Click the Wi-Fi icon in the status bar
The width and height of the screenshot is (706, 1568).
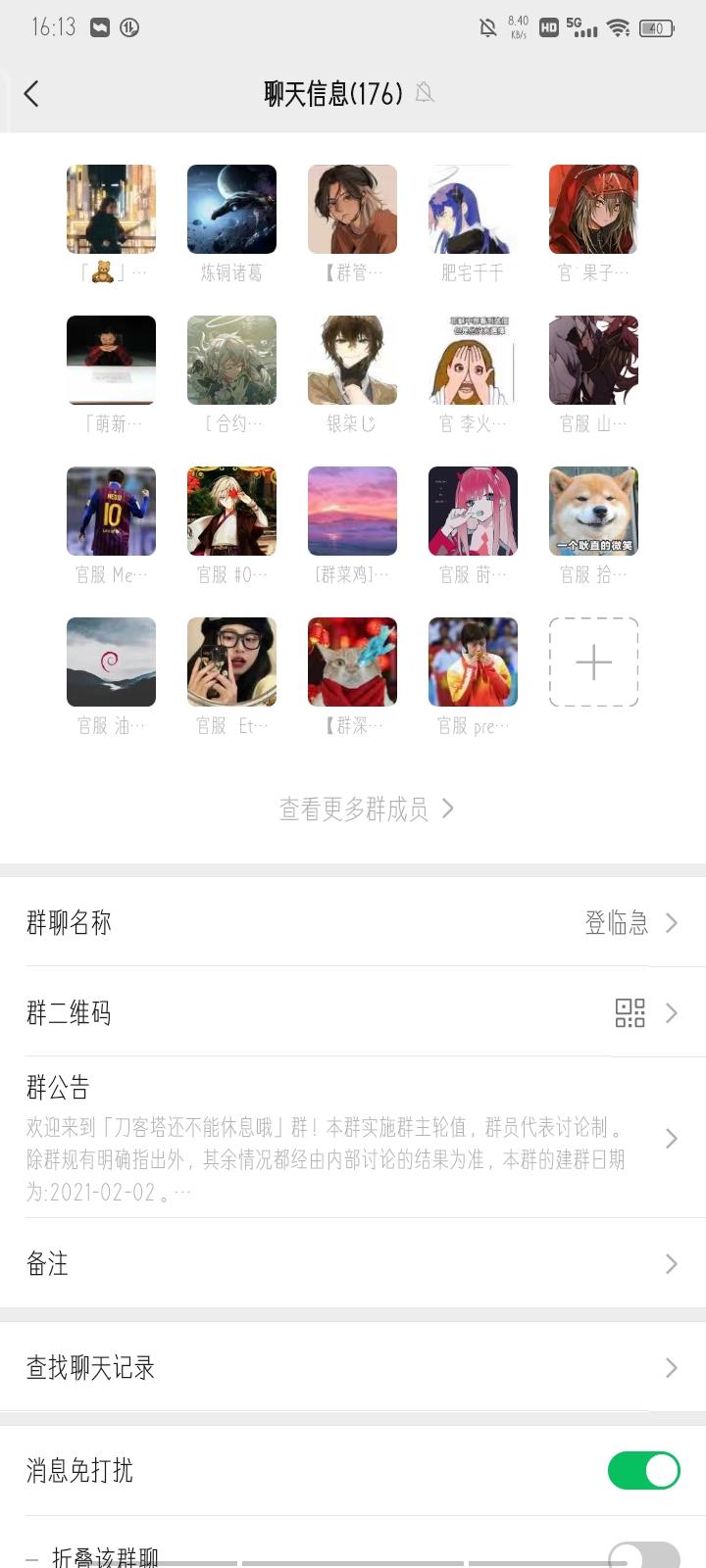click(x=619, y=29)
